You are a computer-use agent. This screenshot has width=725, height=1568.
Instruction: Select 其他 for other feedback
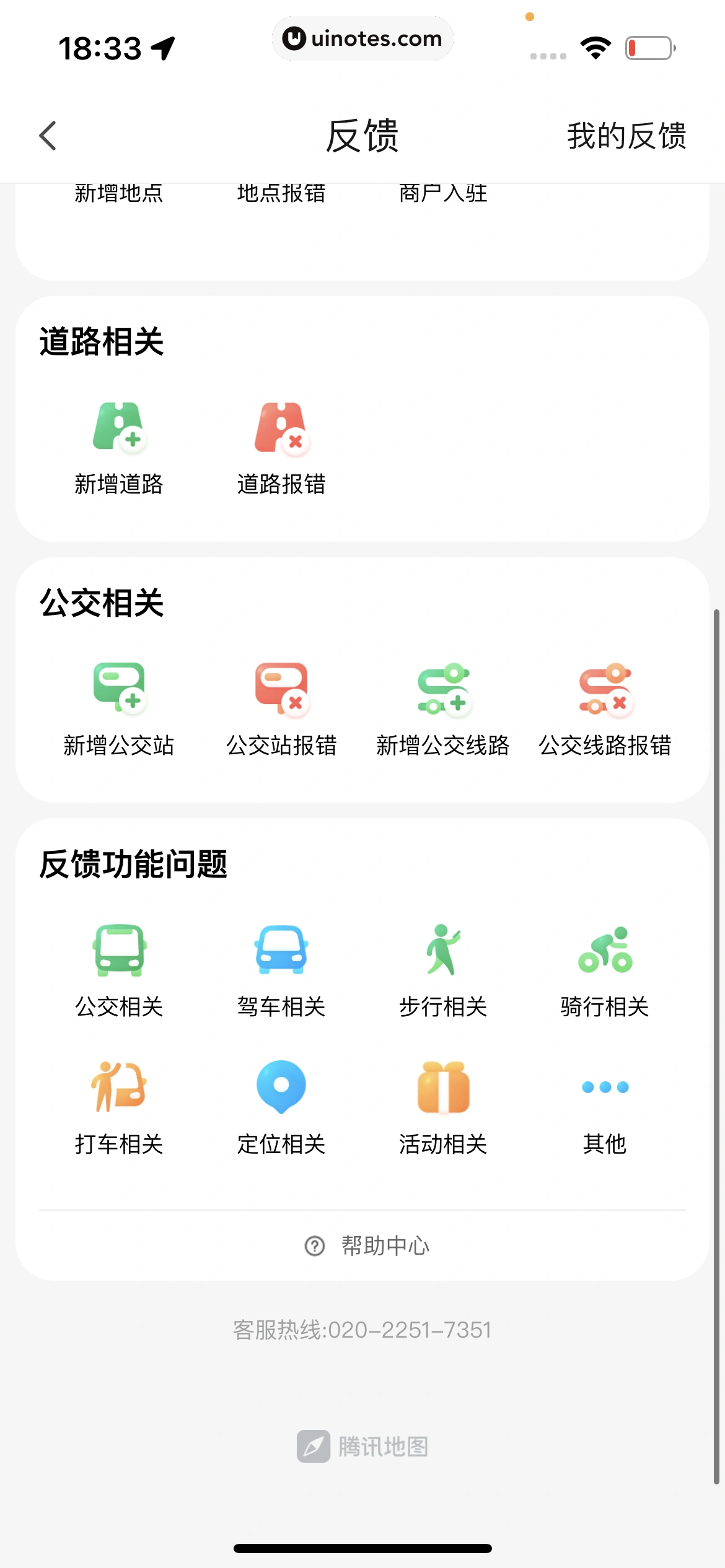point(605,1107)
